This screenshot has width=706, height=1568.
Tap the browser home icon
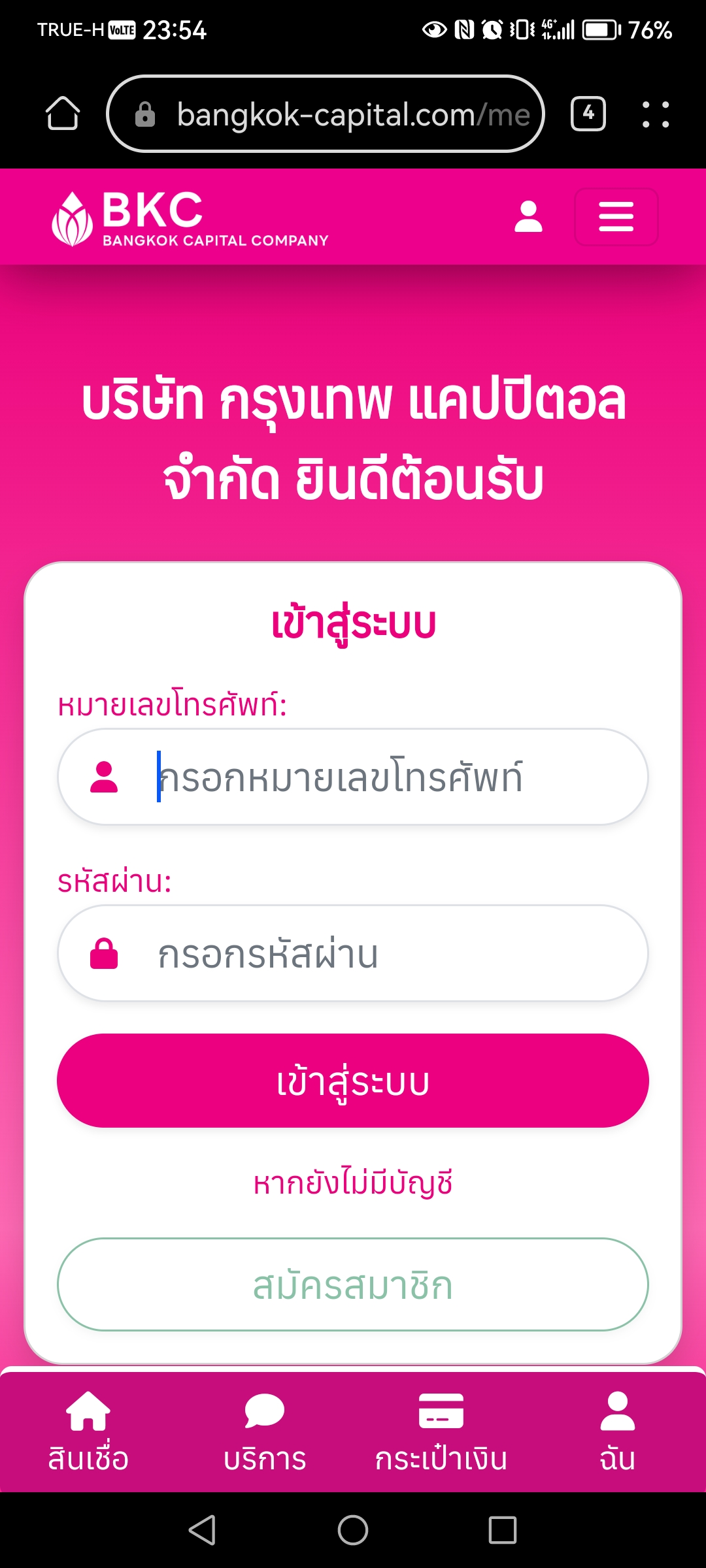click(63, 114)
